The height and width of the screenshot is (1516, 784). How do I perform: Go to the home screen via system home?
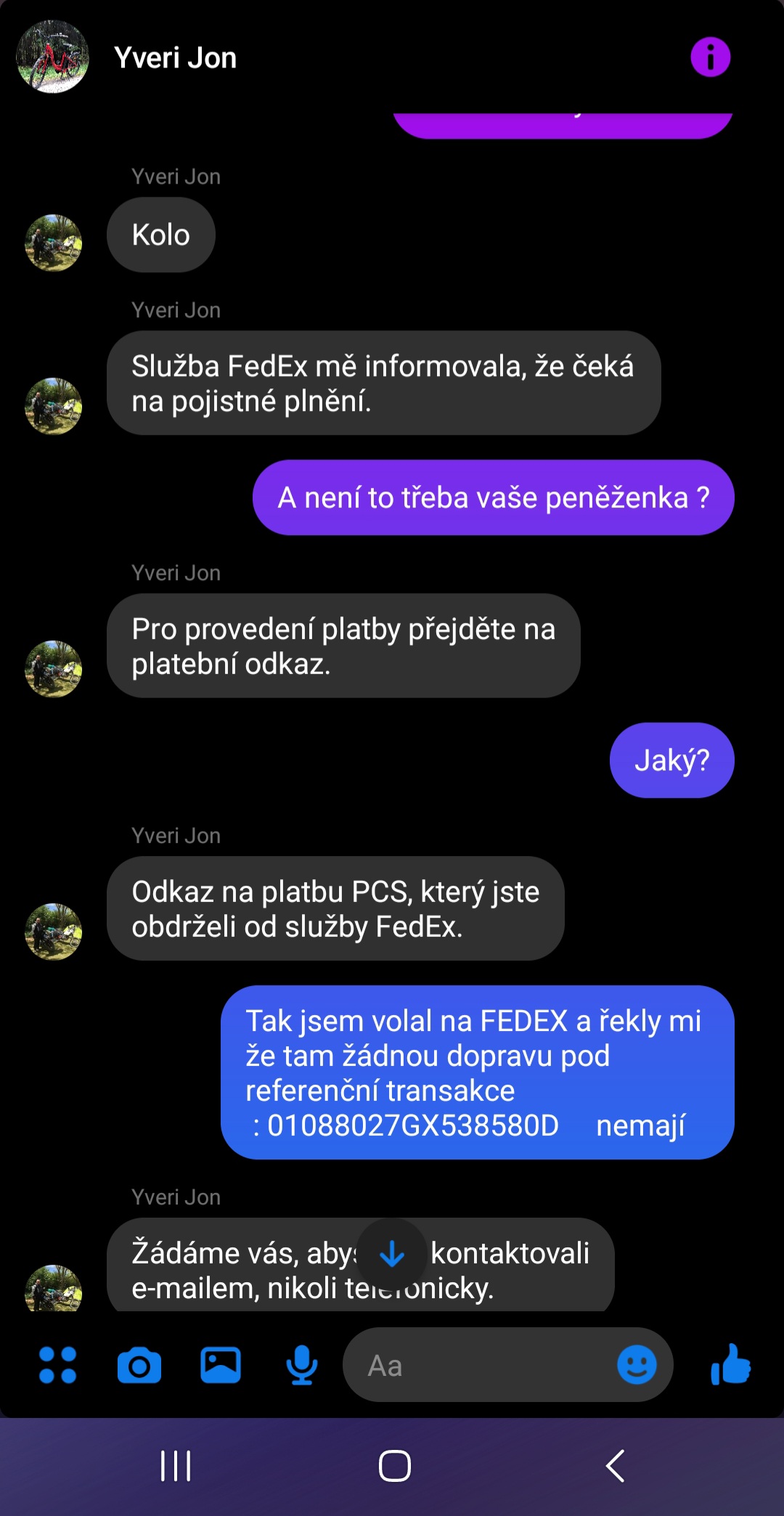pyautogui.click(x=395, y=1466)
